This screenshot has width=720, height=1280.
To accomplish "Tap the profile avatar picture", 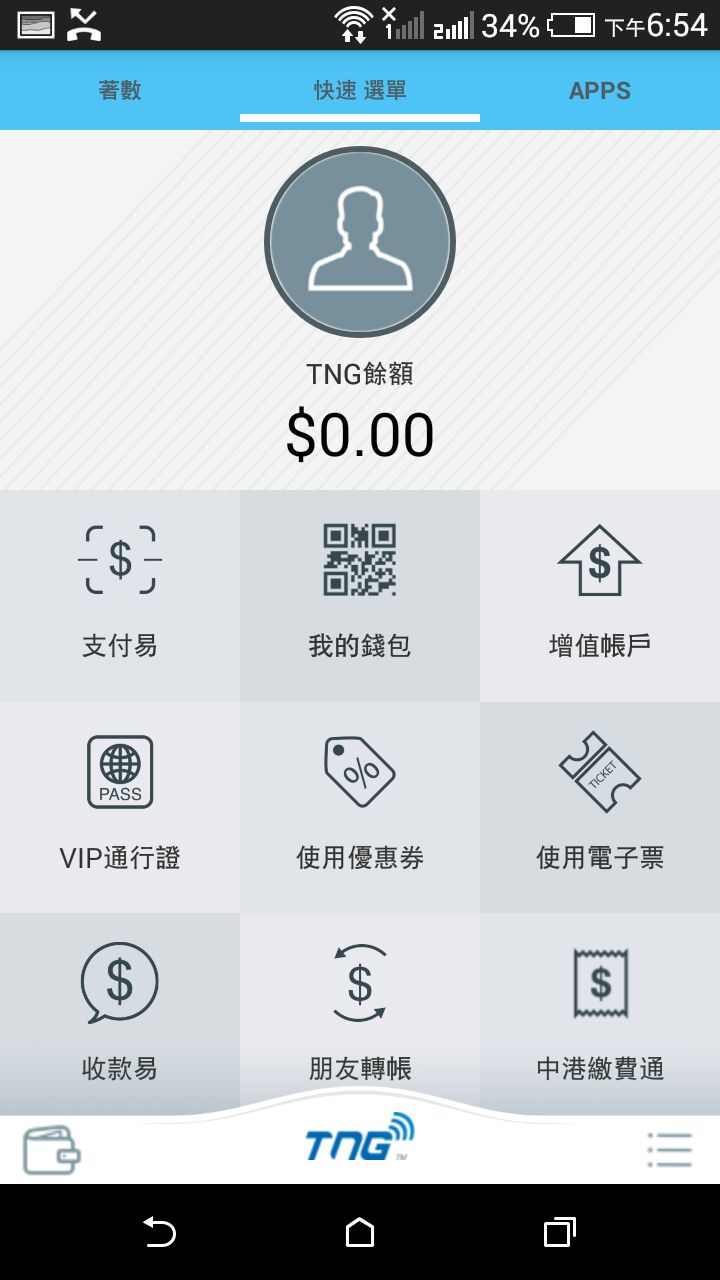I will 360,242.
